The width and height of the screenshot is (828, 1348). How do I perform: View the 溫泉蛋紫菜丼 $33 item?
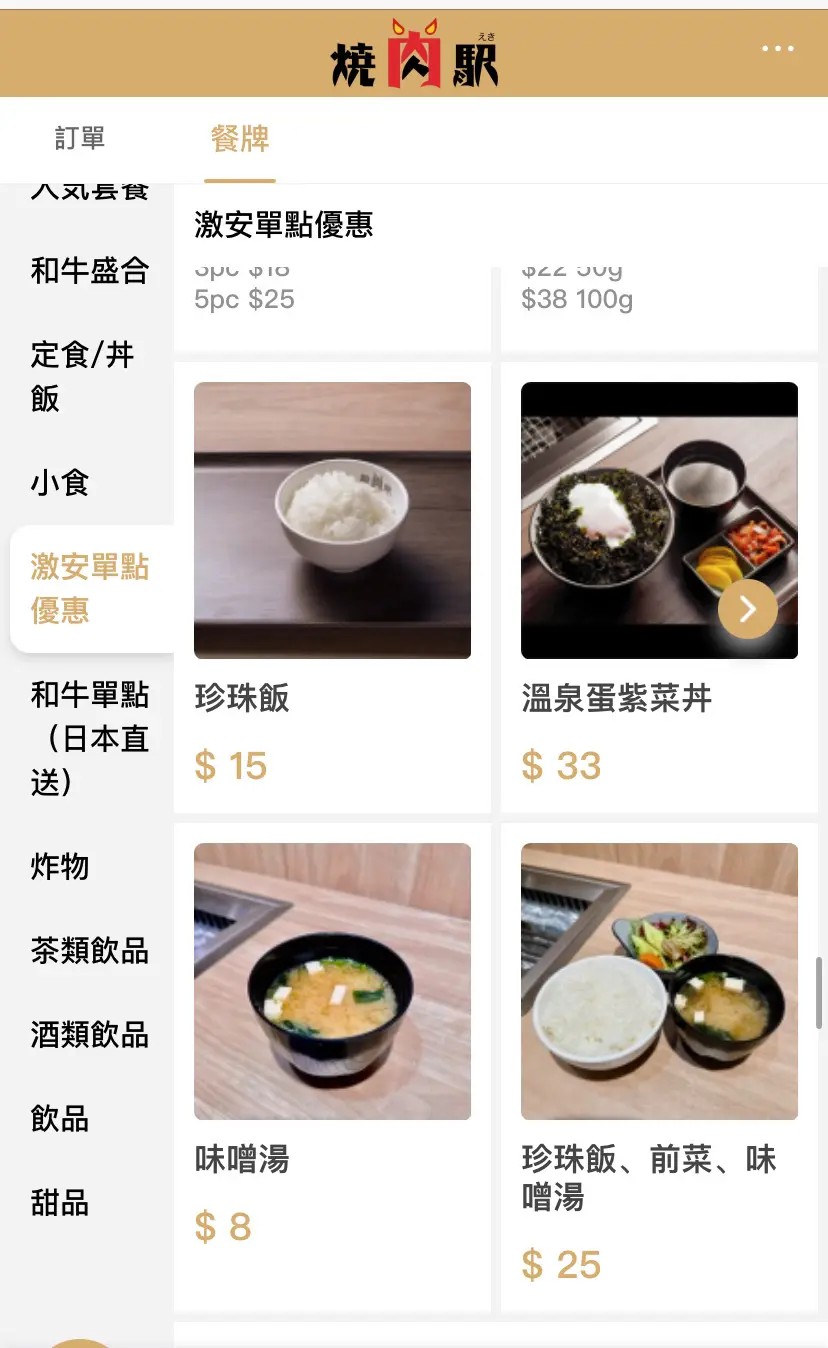coord(620,520)
